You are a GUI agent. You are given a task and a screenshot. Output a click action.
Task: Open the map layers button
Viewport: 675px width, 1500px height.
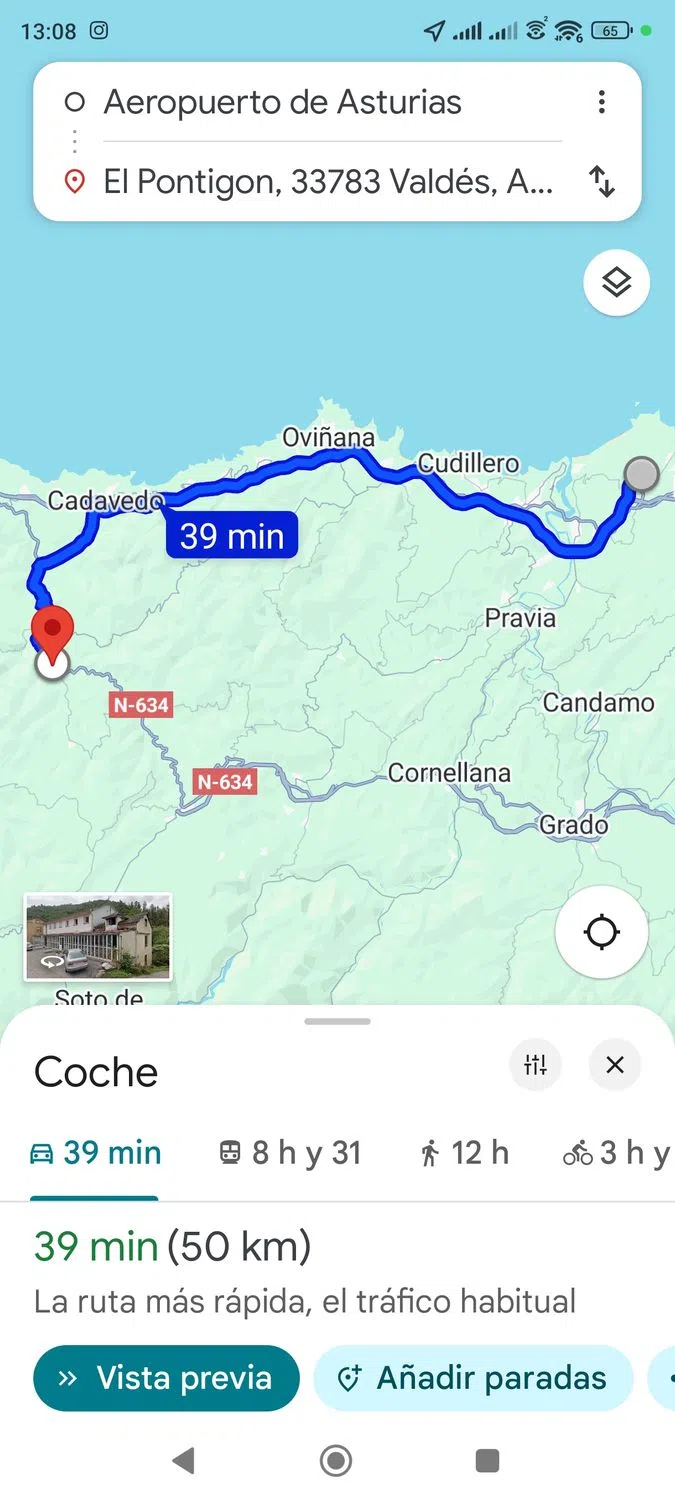tap(616, 283)
